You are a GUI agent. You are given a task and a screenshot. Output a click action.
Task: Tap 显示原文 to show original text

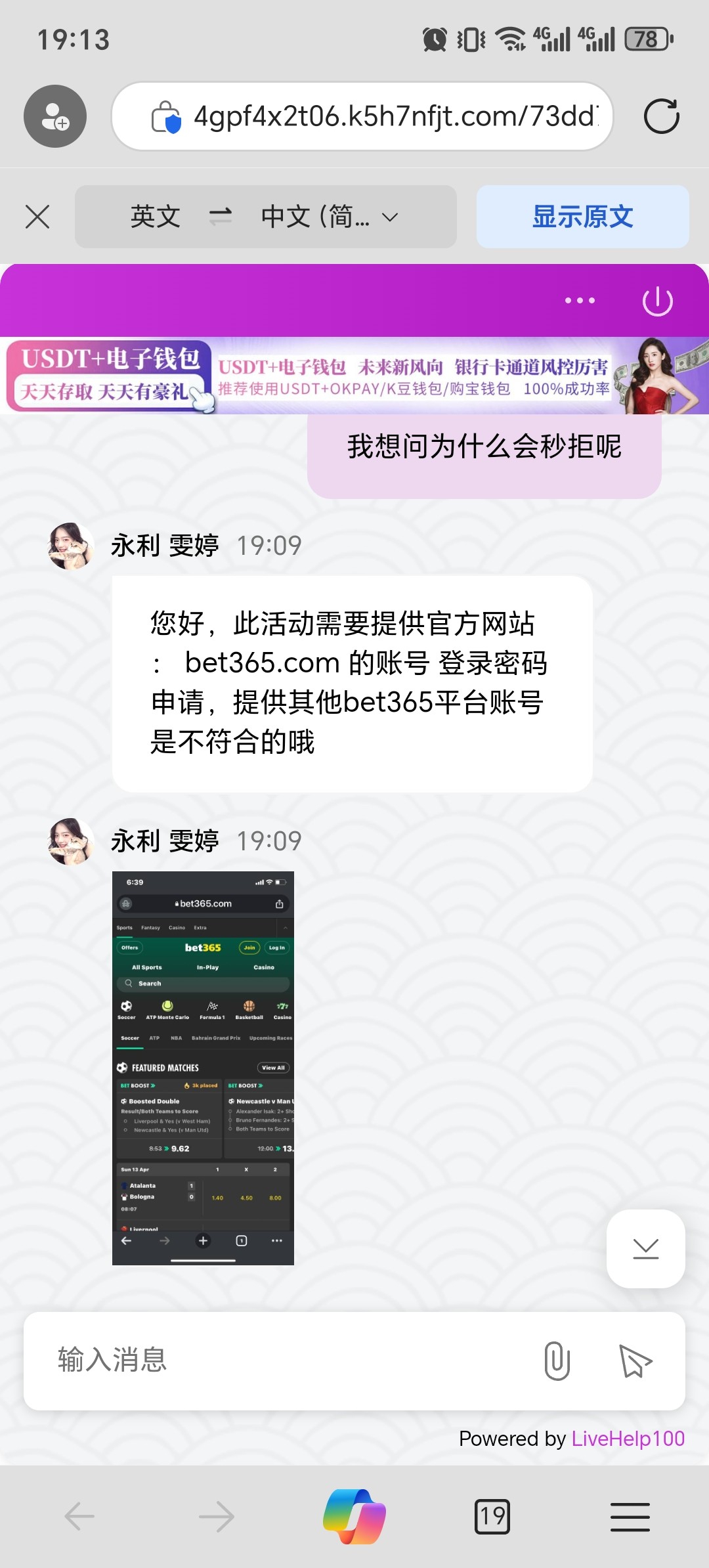coord(582,217)
